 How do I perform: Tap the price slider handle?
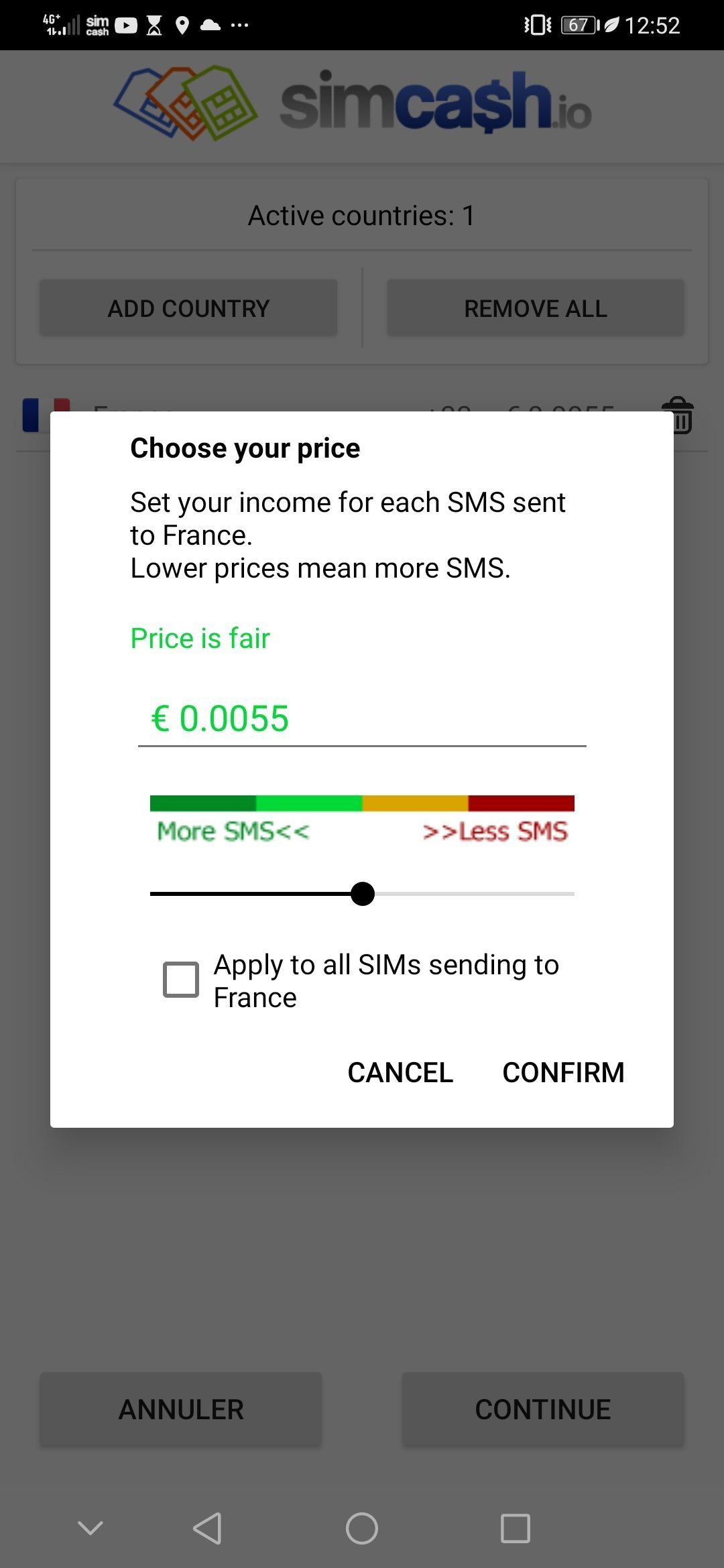(x=363, y=894)
